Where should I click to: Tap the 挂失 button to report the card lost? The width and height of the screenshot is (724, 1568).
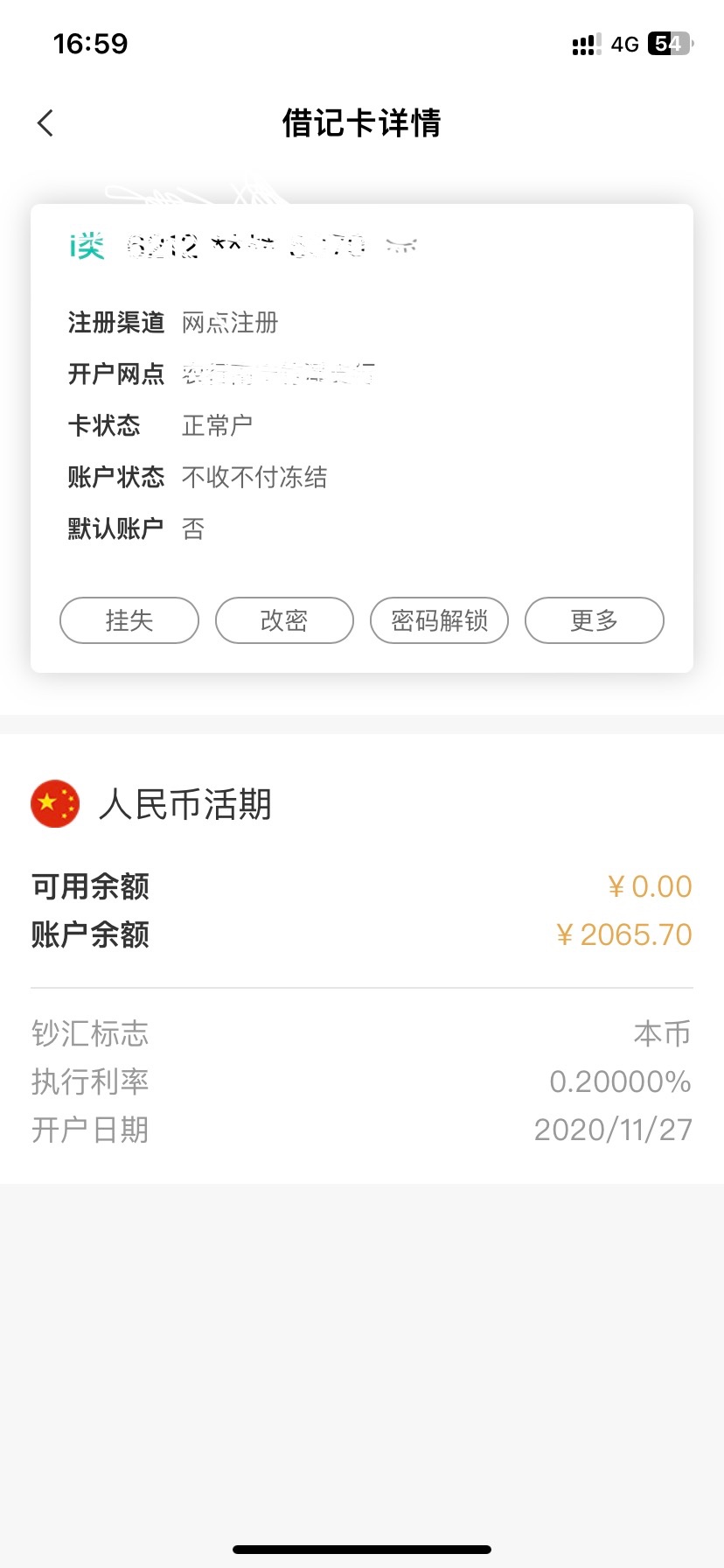pos(129,620)
